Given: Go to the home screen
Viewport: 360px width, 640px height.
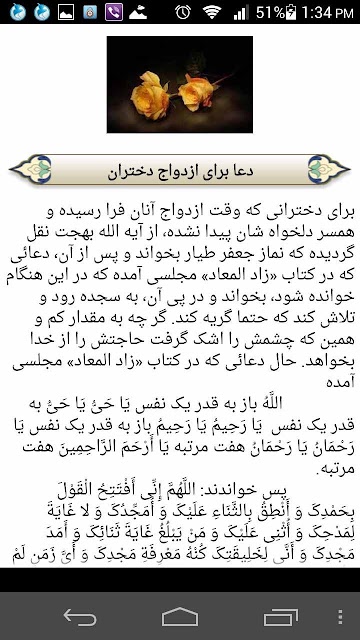Looking at the screenshot, I should [180, 616].
